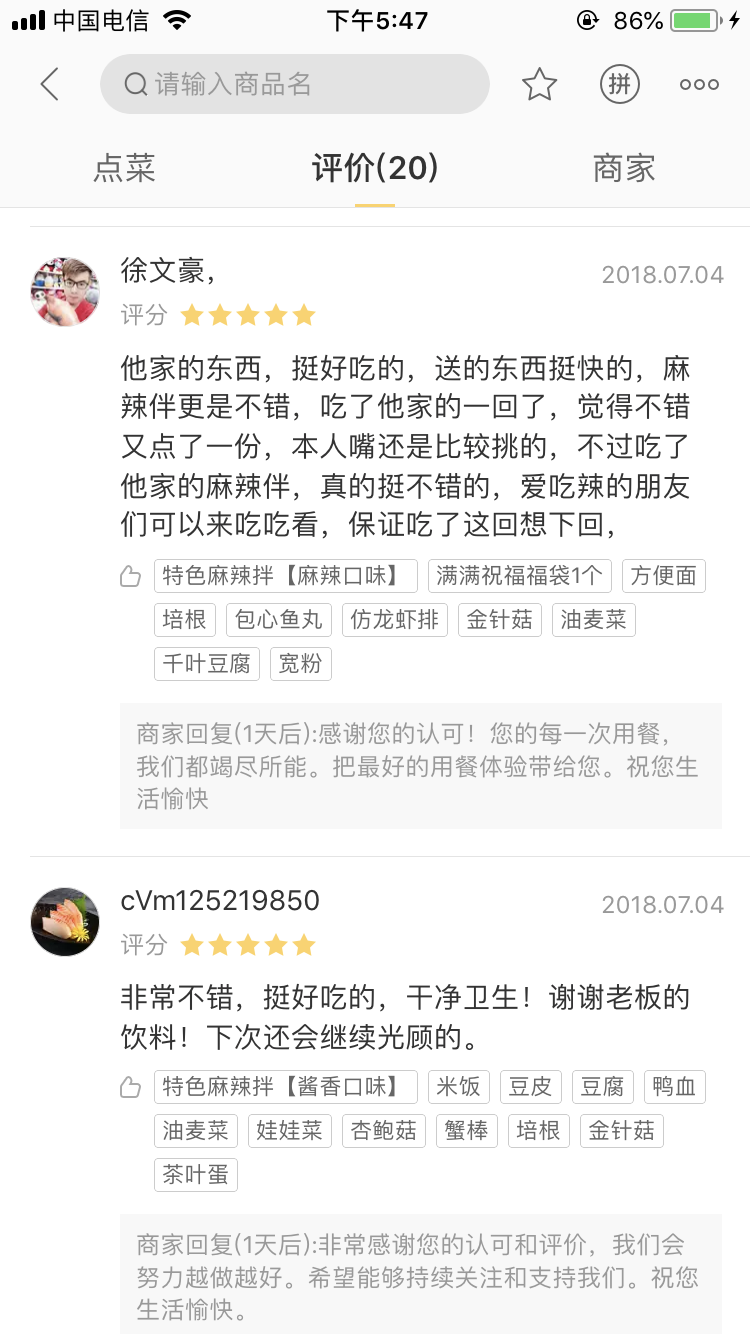Image resolution: width=750 pixels, height=1334 pixels.
Task: Switch to the 商家 tab
Action: tap(624, 168)
